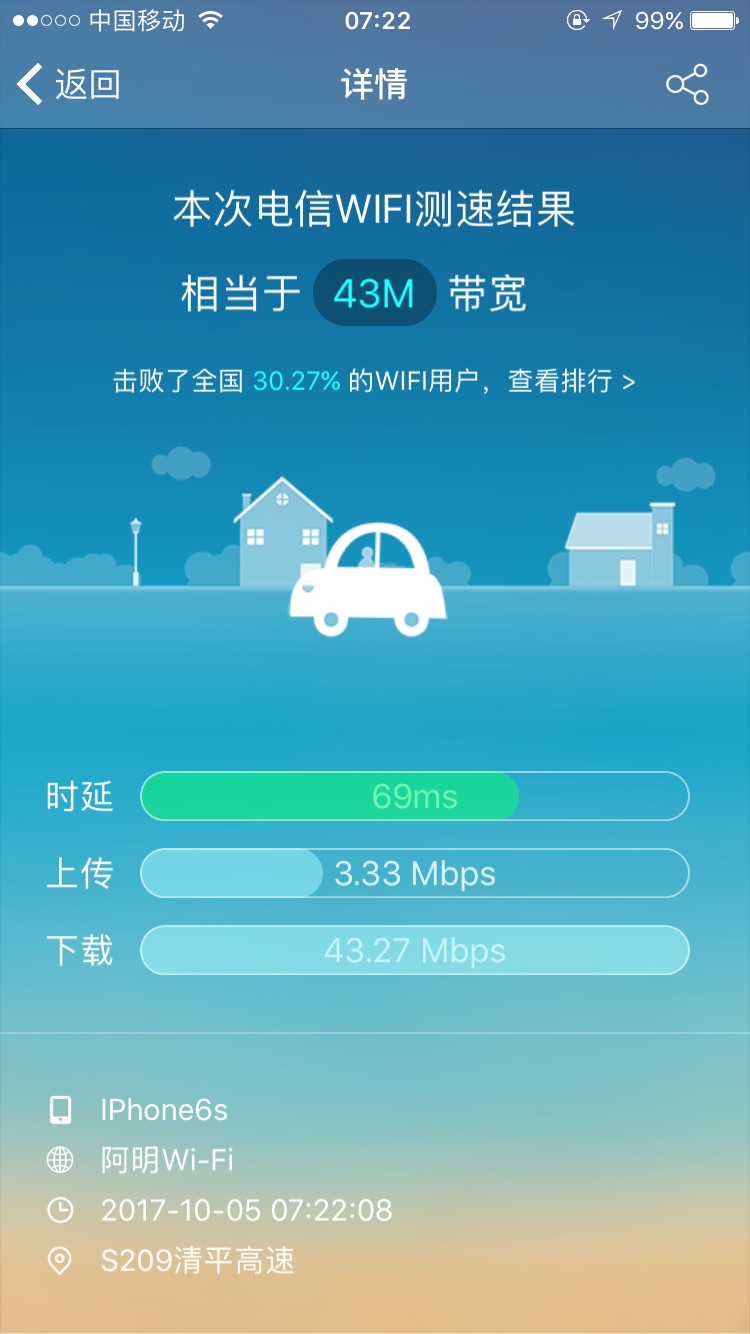
Task: Click the location pin icon near S209清平高速
Action: (x=62, y=1262)
